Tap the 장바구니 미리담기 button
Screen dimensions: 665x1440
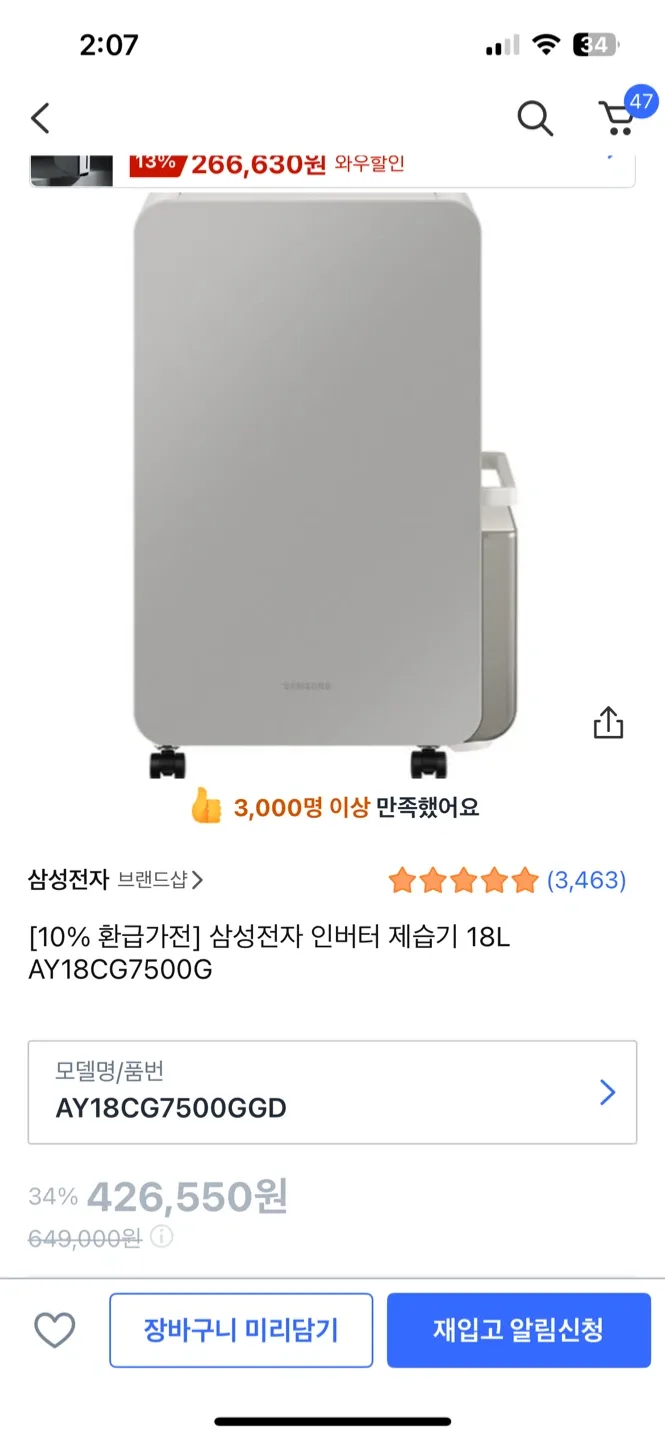pos(241,1330)
